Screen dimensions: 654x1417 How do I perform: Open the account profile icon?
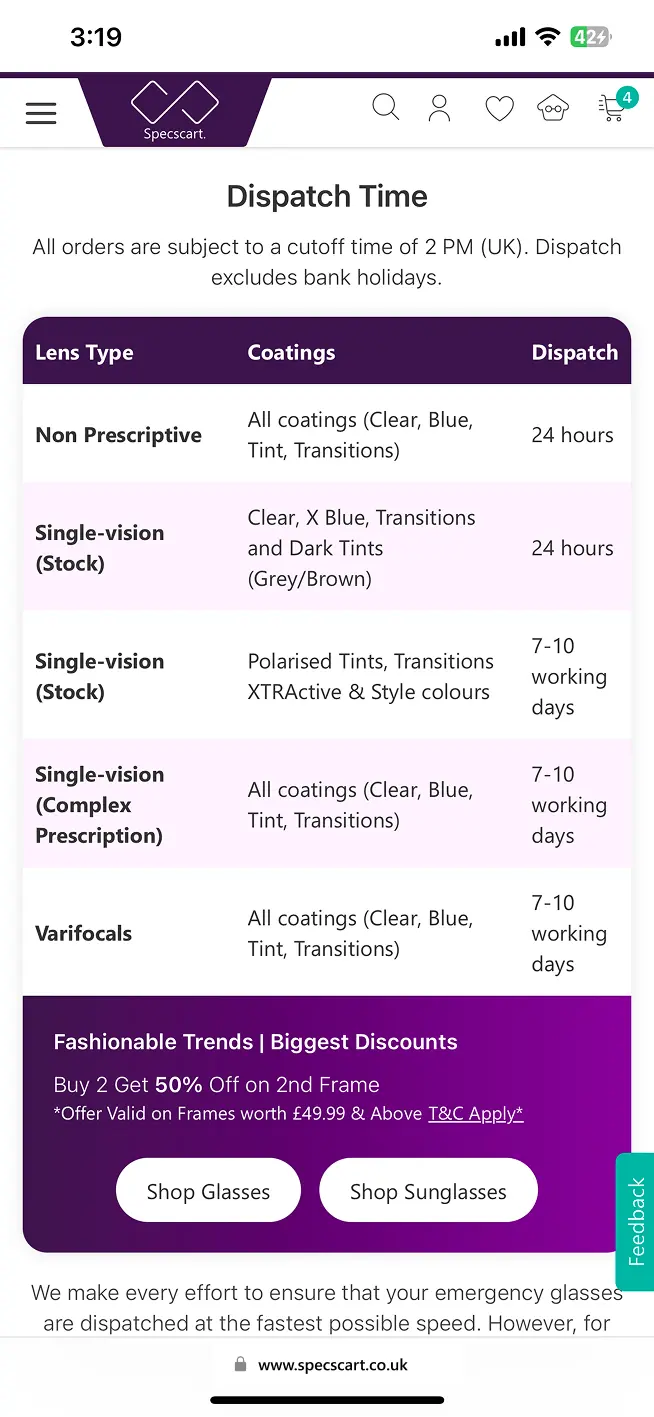[x=439, y=108]
